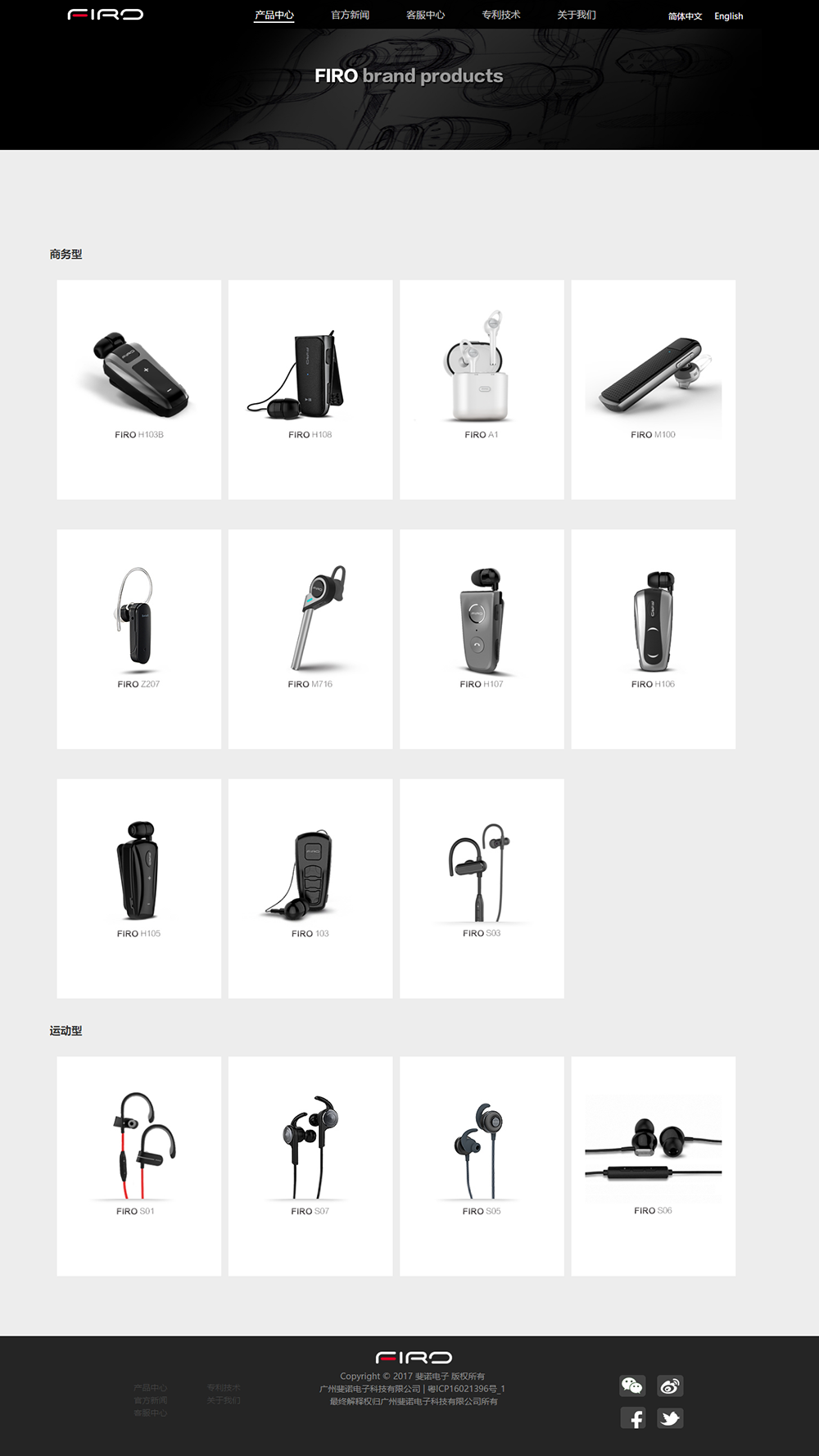
Task: Open the Twitter icon in footer
Action: coord(670,1418)
